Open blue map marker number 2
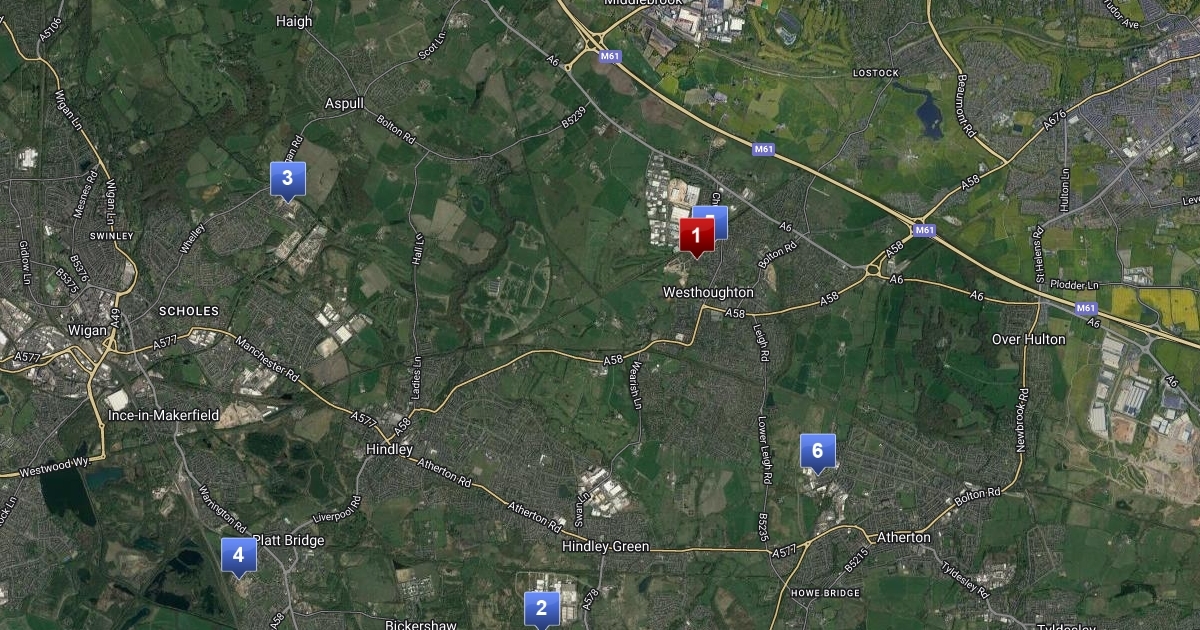This screenshot has width=1200, height=630. coord(541,607)
